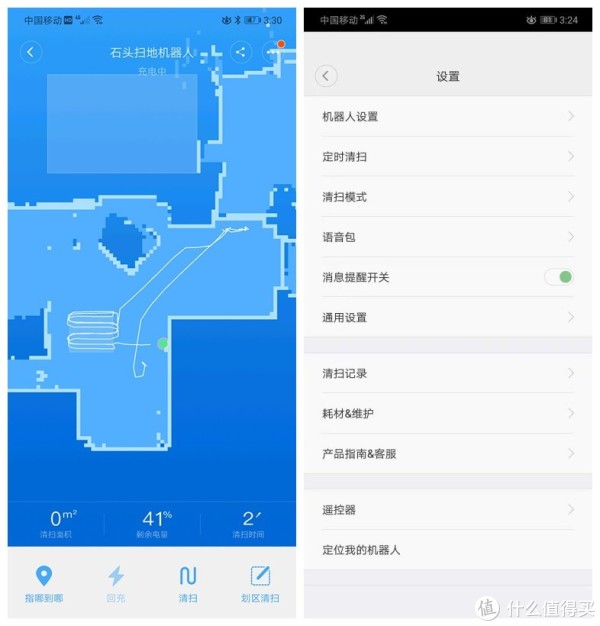Share the cleaning map
The image size is (600, 626).
pos(241,52)
